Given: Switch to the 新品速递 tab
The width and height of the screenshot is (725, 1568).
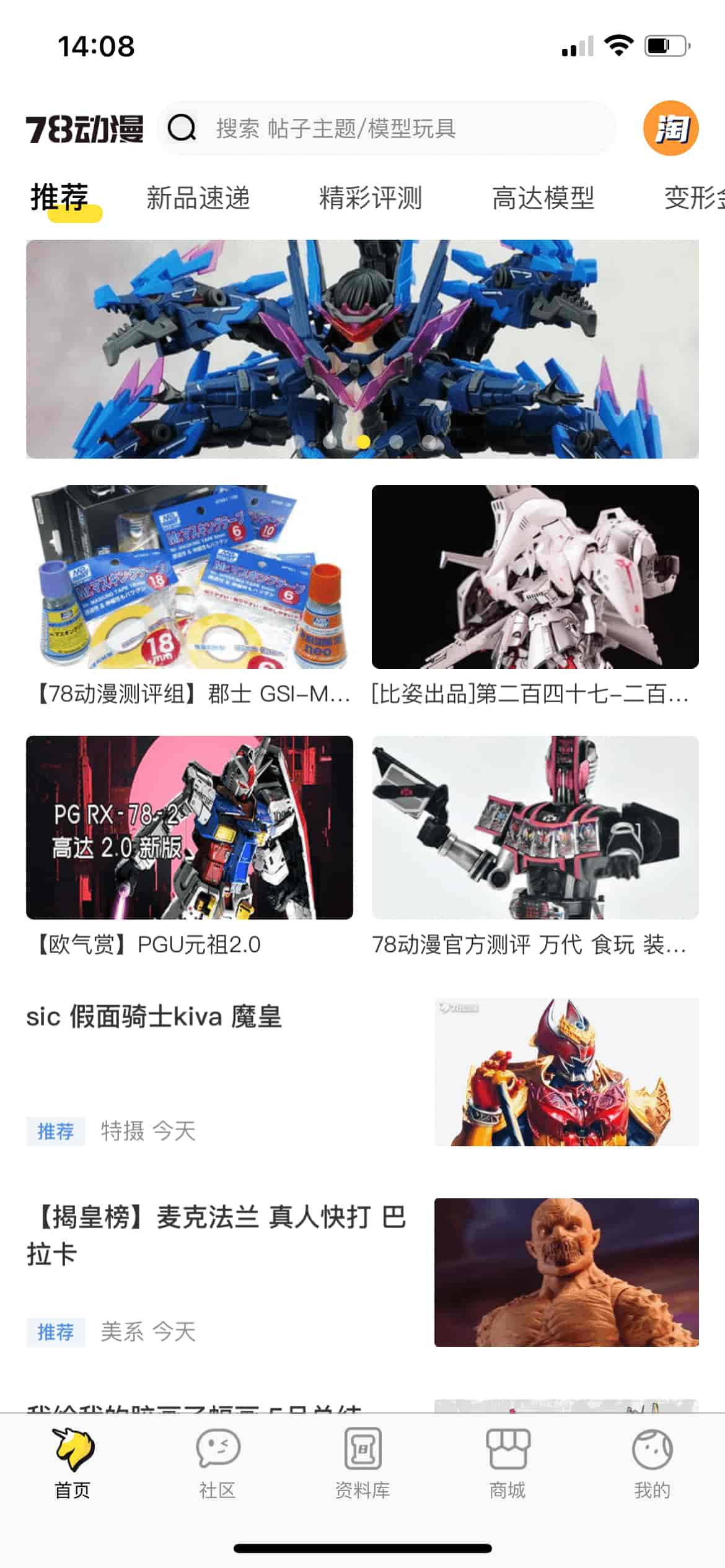Looking at the screenshot, I should tap(198, 198).
